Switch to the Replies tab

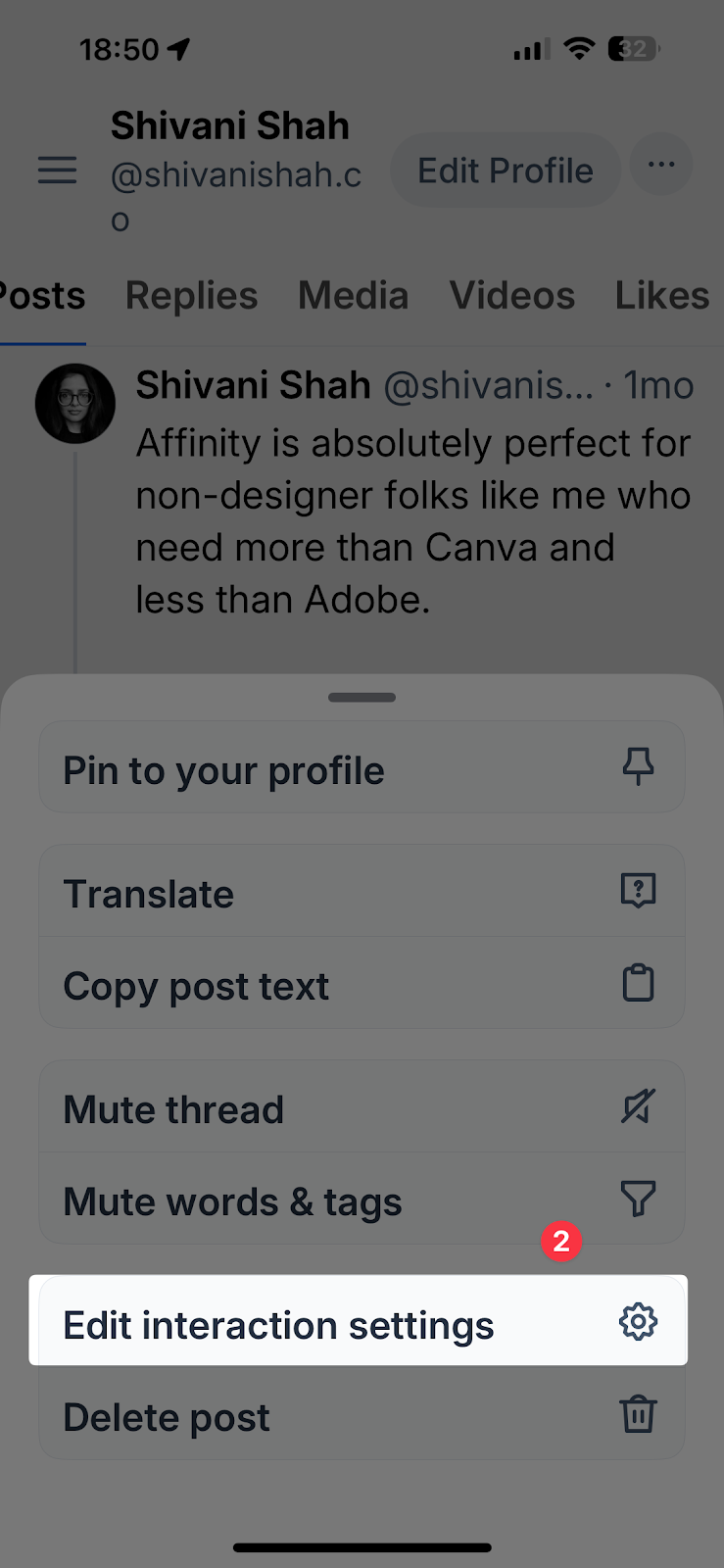click(191, 295)
